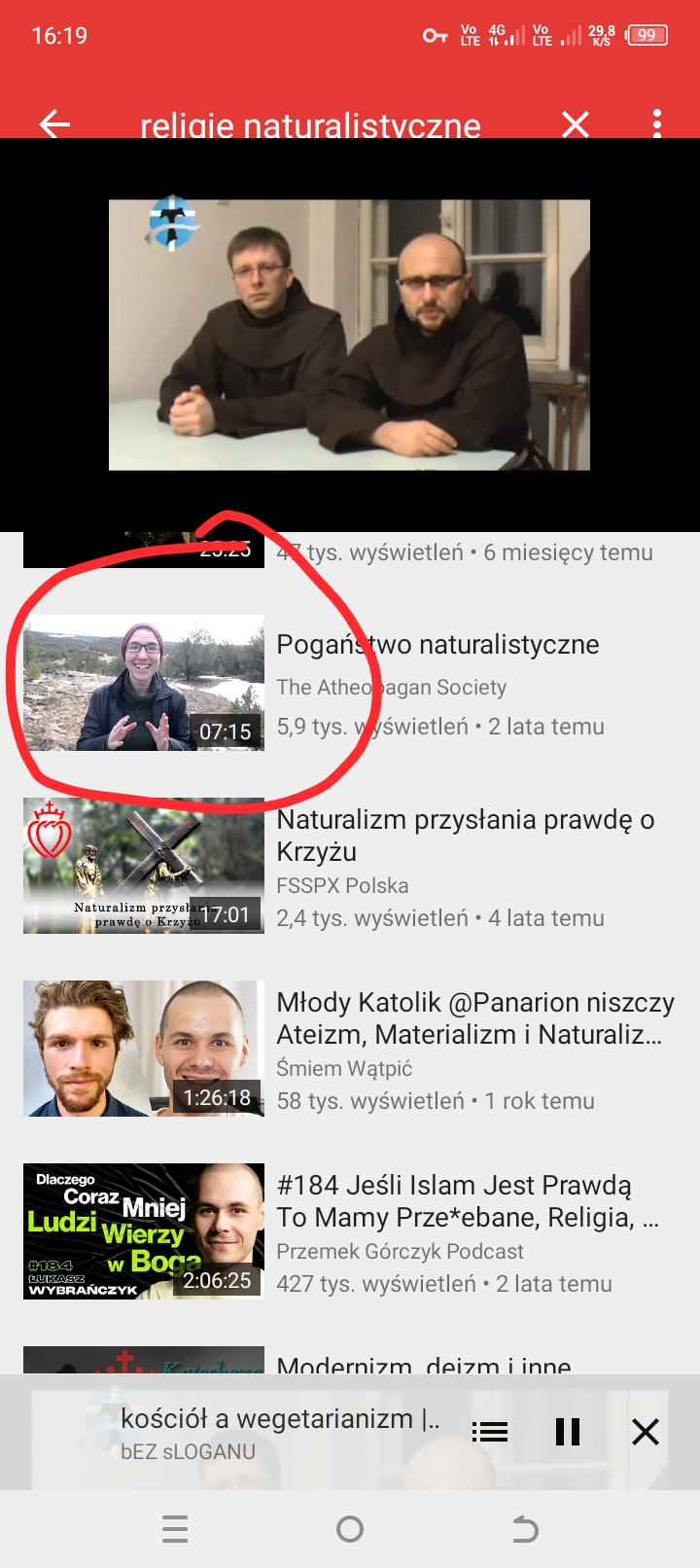Go back using the top arrow

click(x=54, y=124)
